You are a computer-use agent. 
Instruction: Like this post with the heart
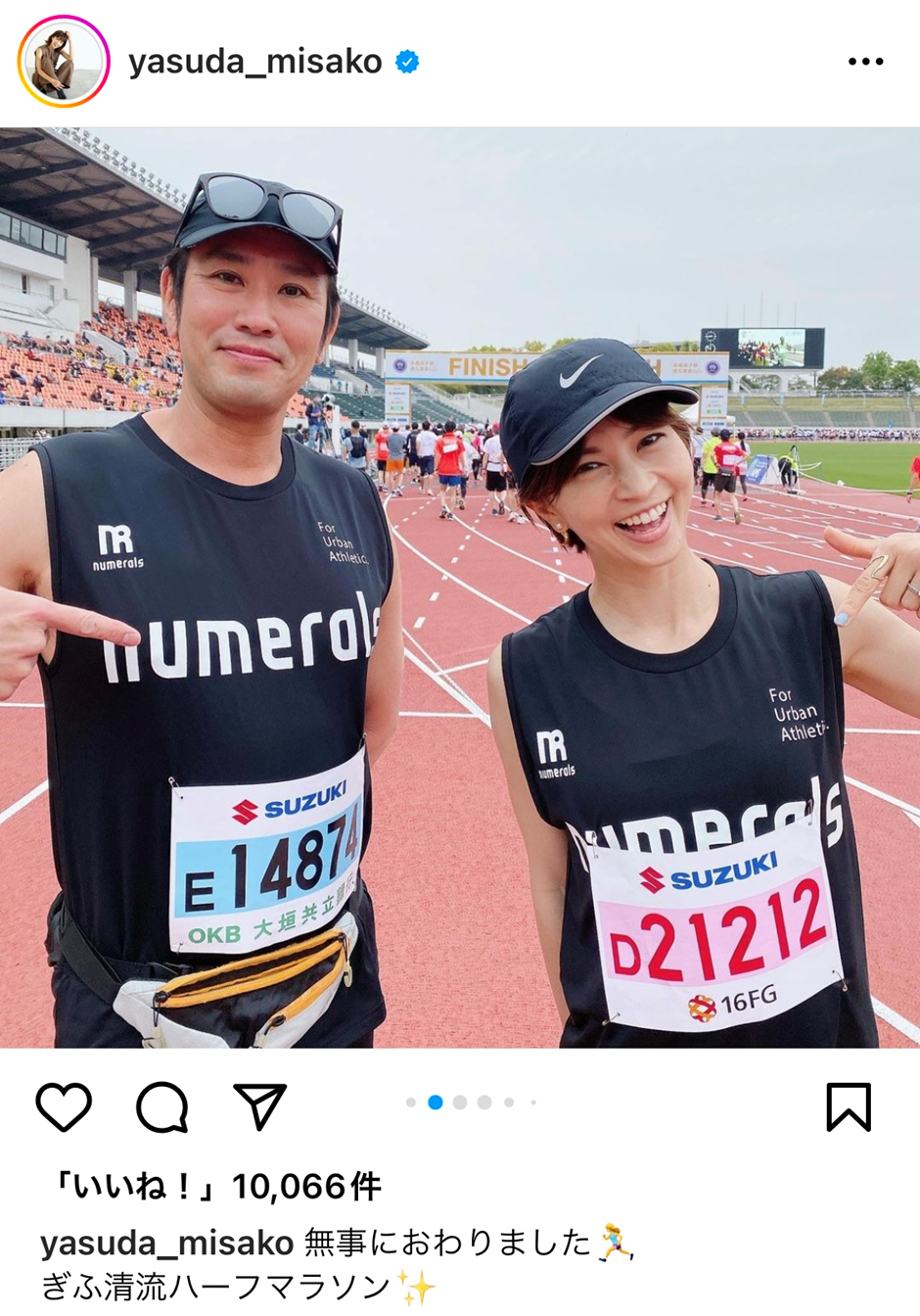click(x=64, y=1107)
